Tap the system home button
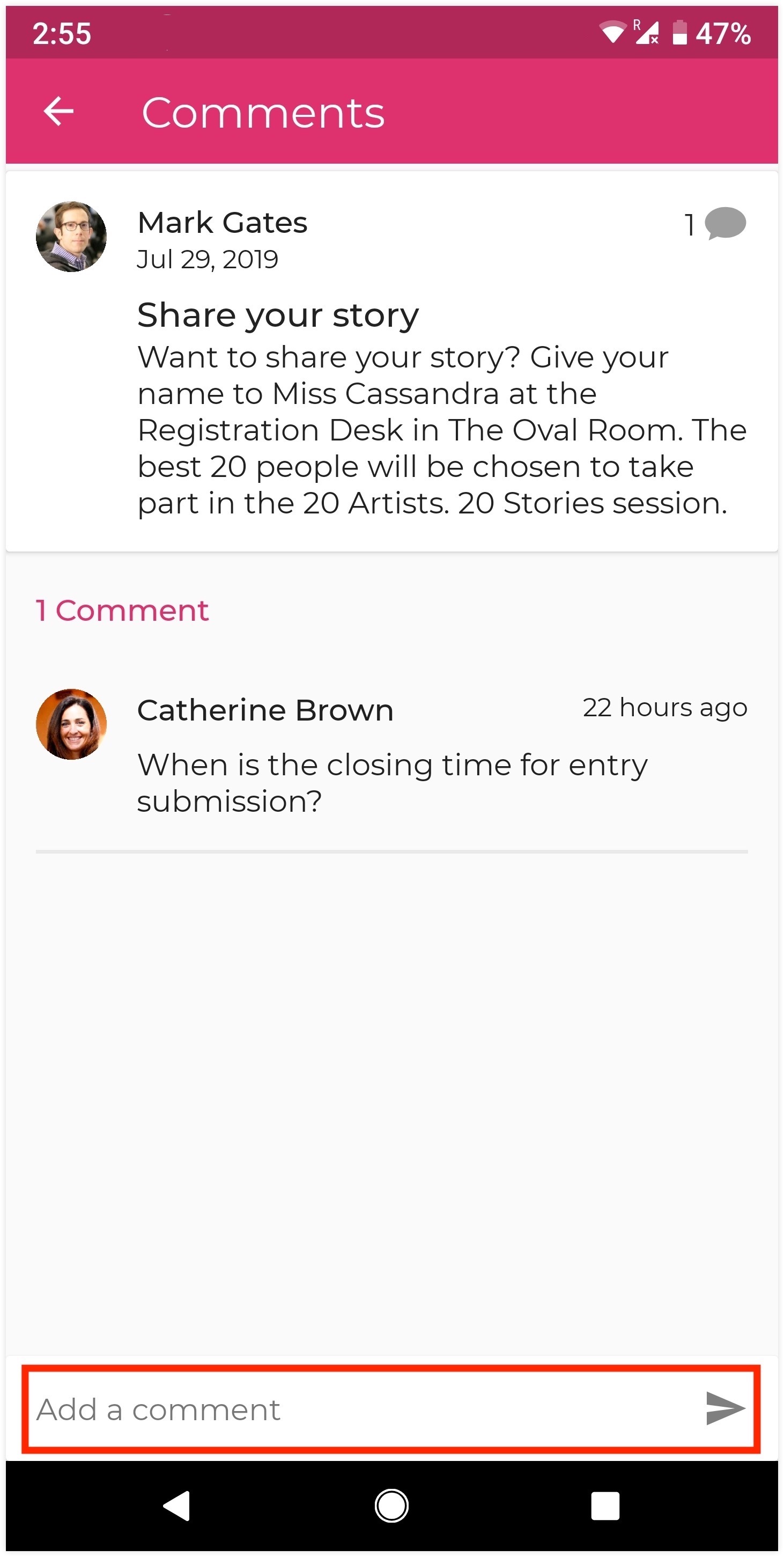The width and height of the screenshot is (784, 1557). [x=391, y=1505]
